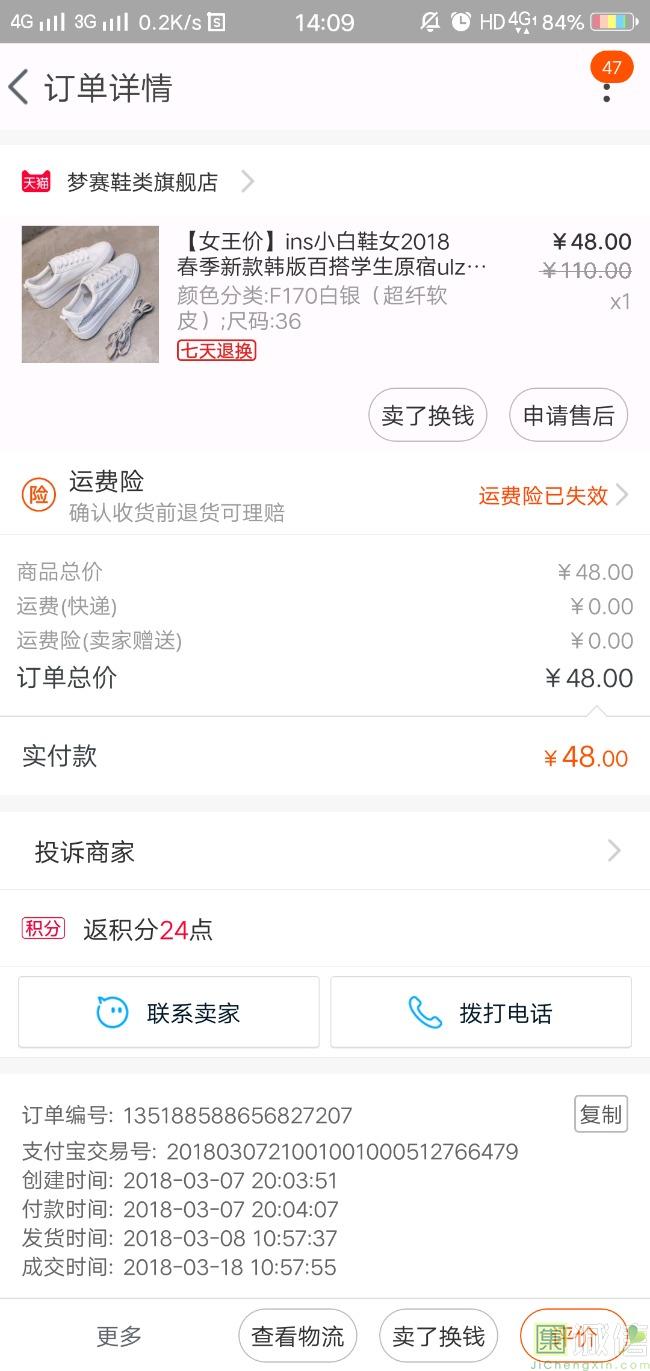650x1371 pixels.
Task: Tap 评价 button in bottom bar
Action: pyautogui.click(x=574, y=1336)
